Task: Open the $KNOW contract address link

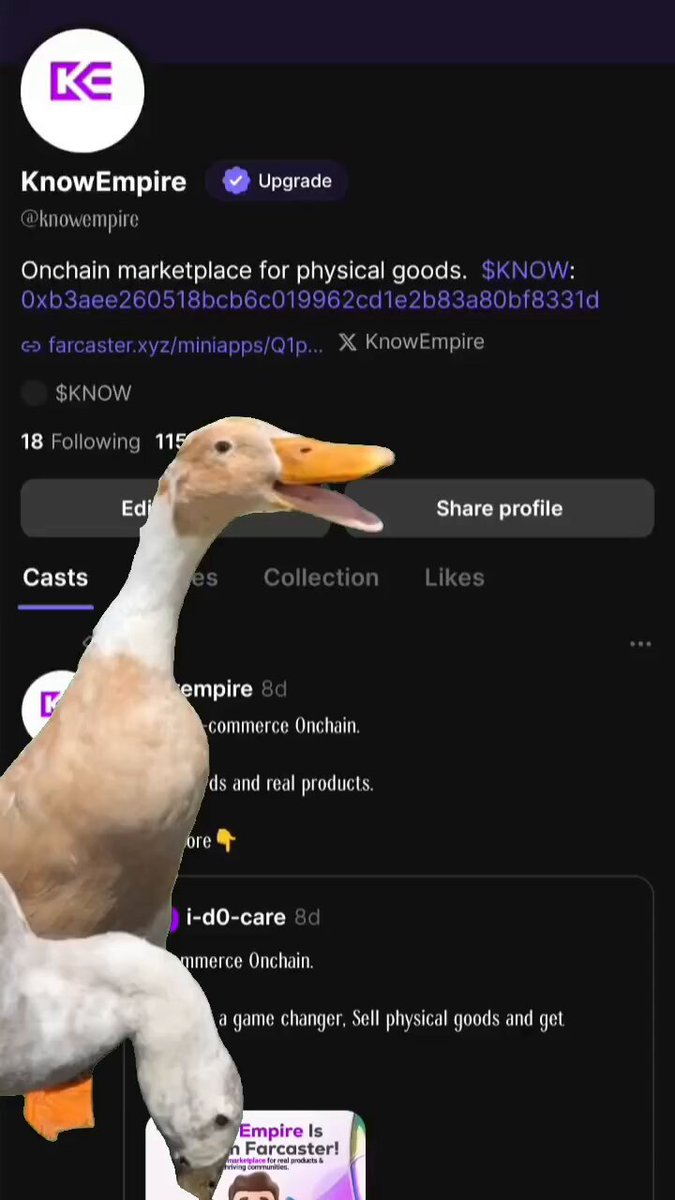Action: [310, 299]
